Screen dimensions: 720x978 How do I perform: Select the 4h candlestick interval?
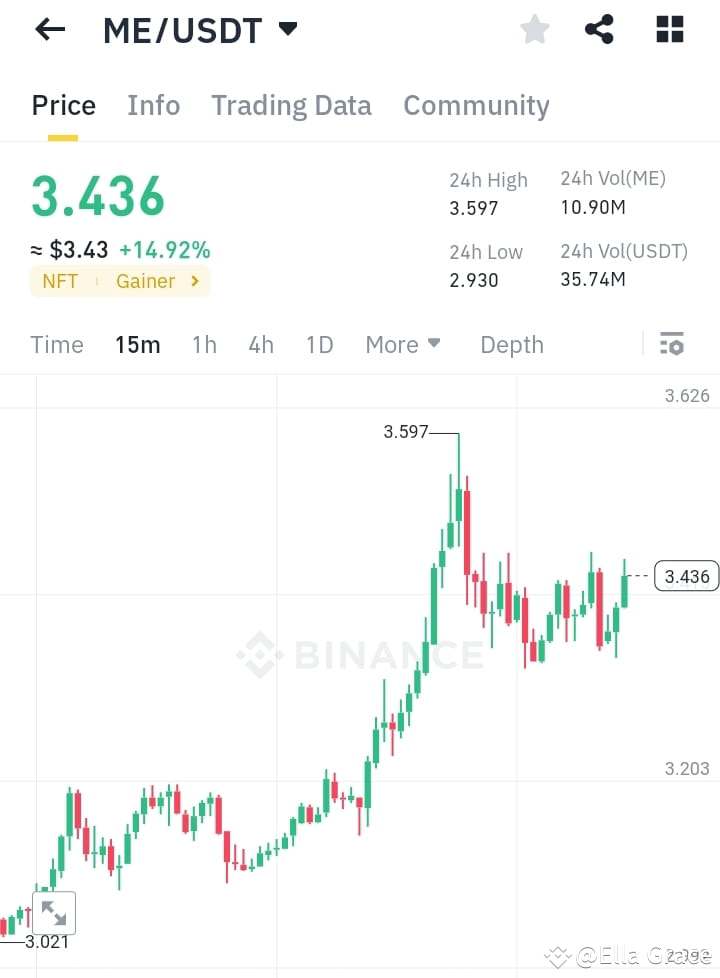click(x=260, y=344)
